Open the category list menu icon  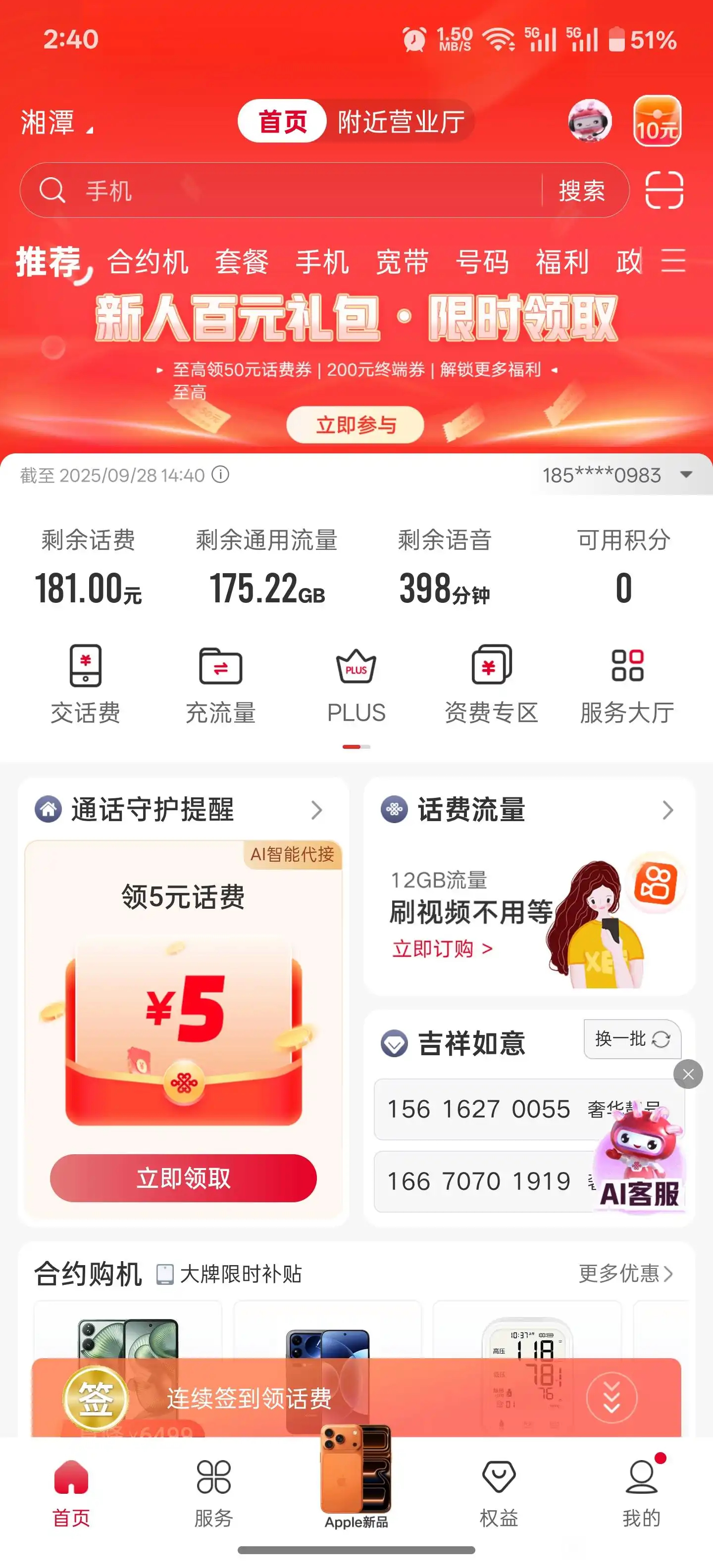coord(673,261)
